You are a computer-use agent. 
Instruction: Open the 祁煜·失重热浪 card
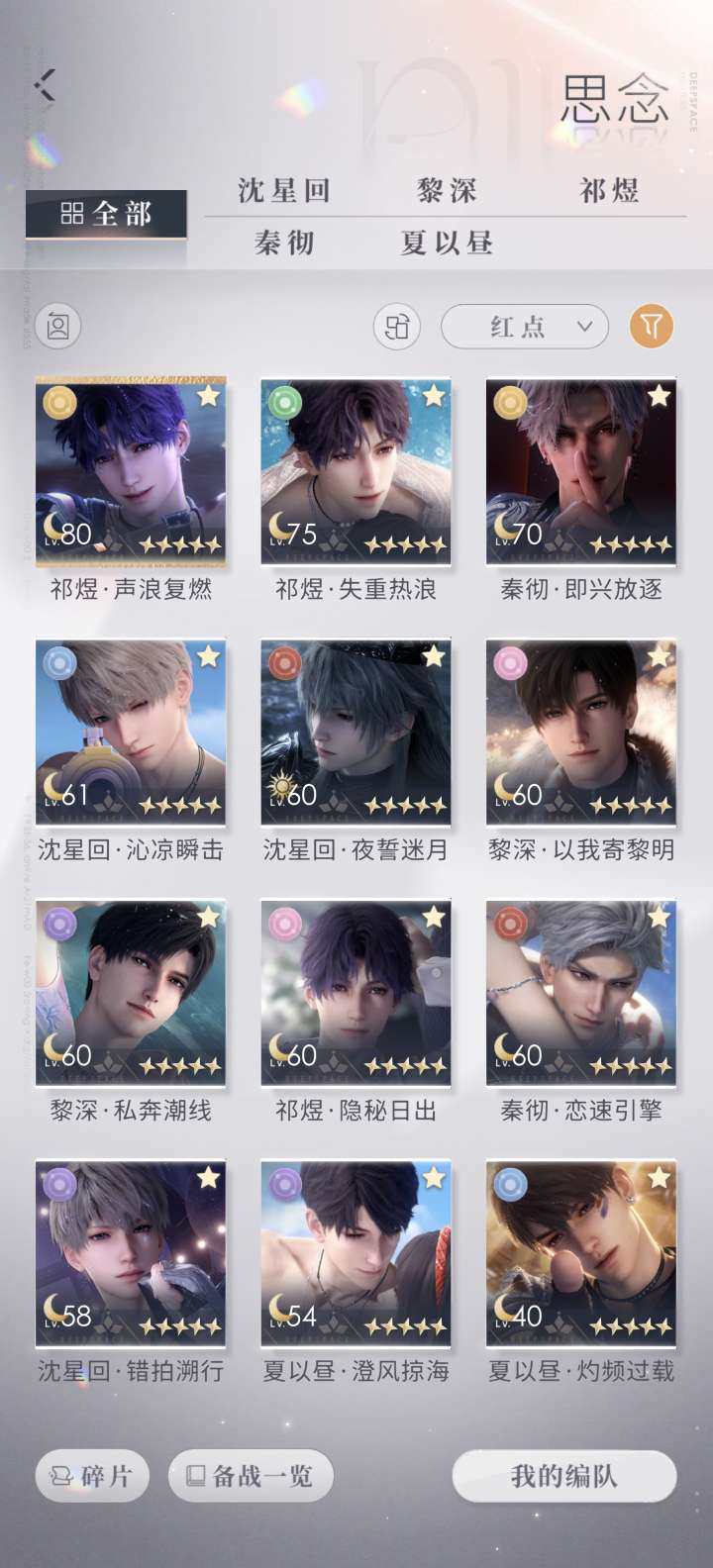tap(356, 471)
